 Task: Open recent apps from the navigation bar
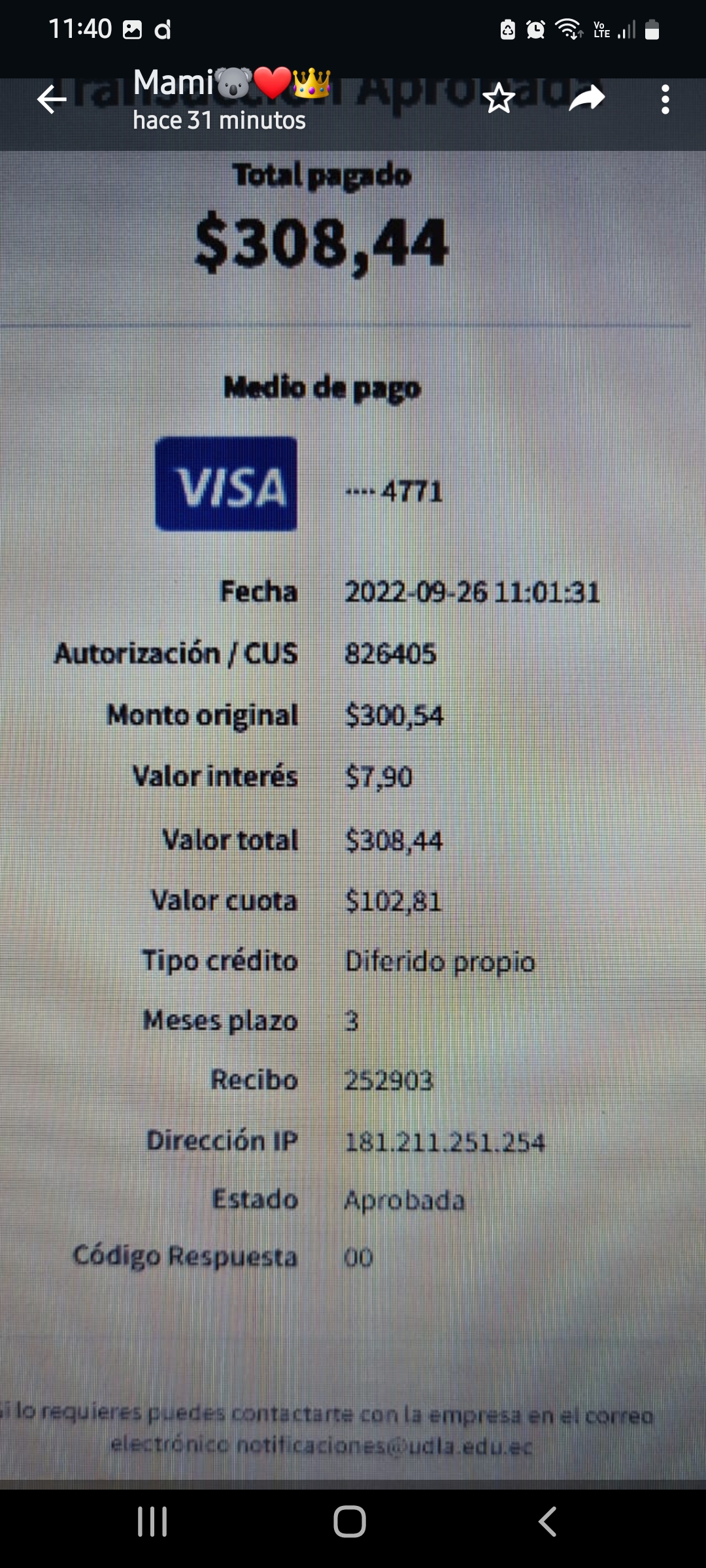coord(152,1522)
